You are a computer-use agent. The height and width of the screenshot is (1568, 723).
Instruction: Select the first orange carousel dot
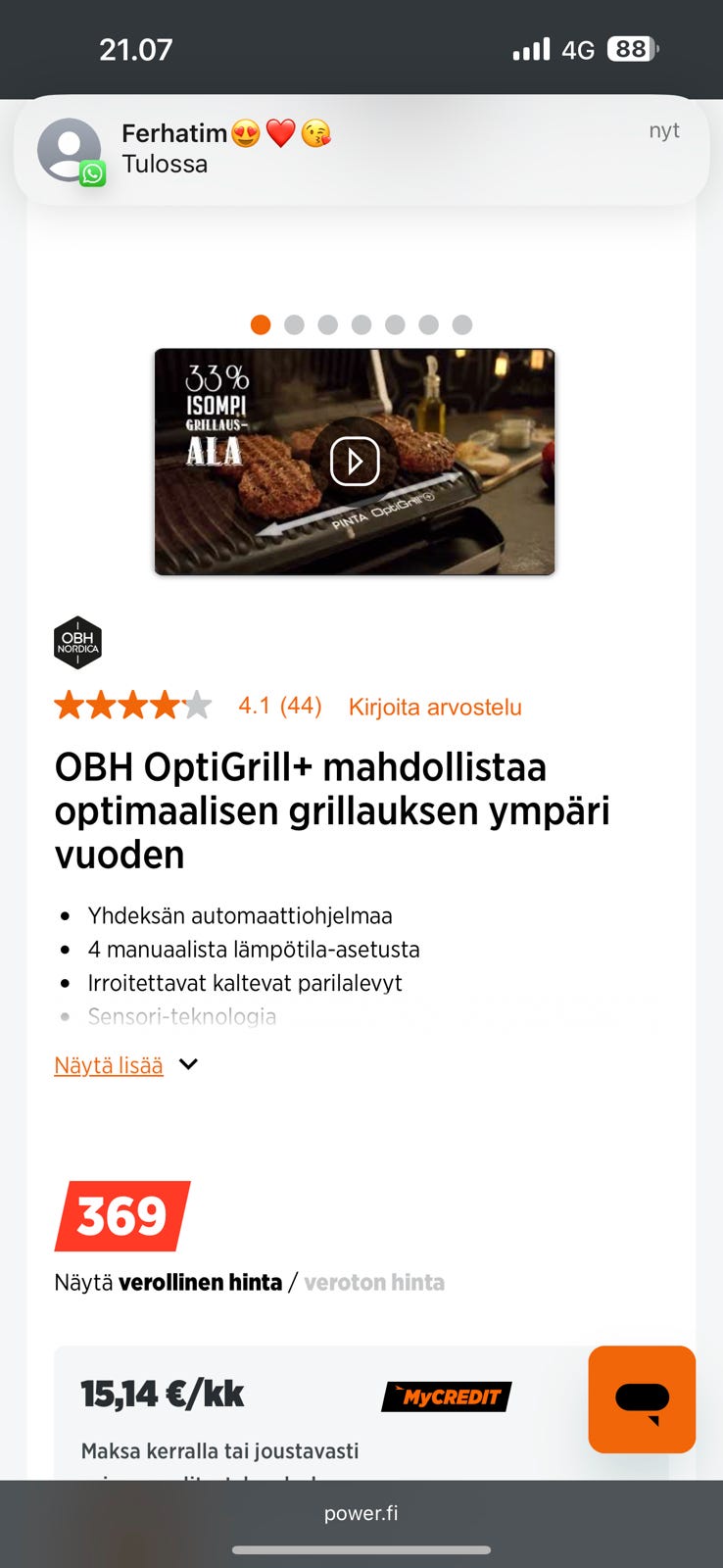tap(261, 324)
